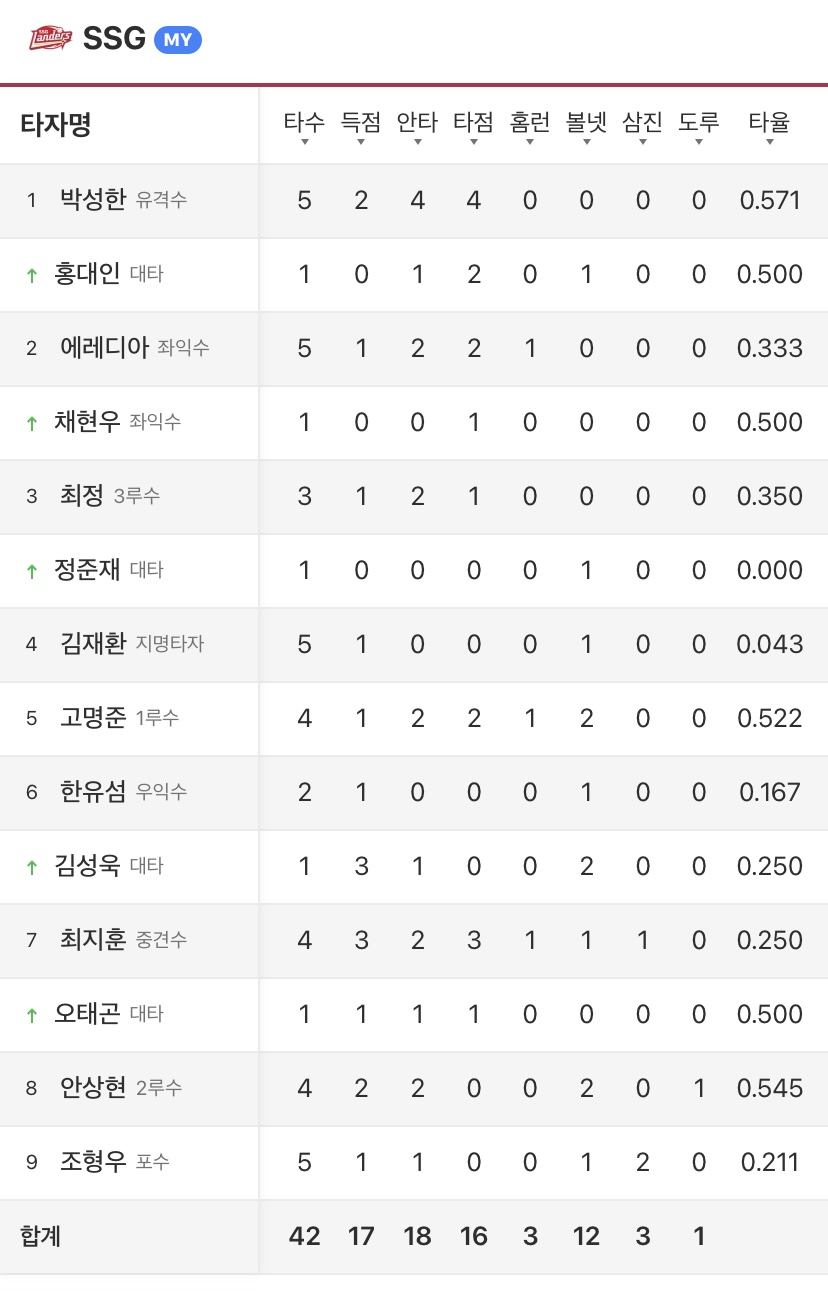Click player name 최정

tap(80, 496)
